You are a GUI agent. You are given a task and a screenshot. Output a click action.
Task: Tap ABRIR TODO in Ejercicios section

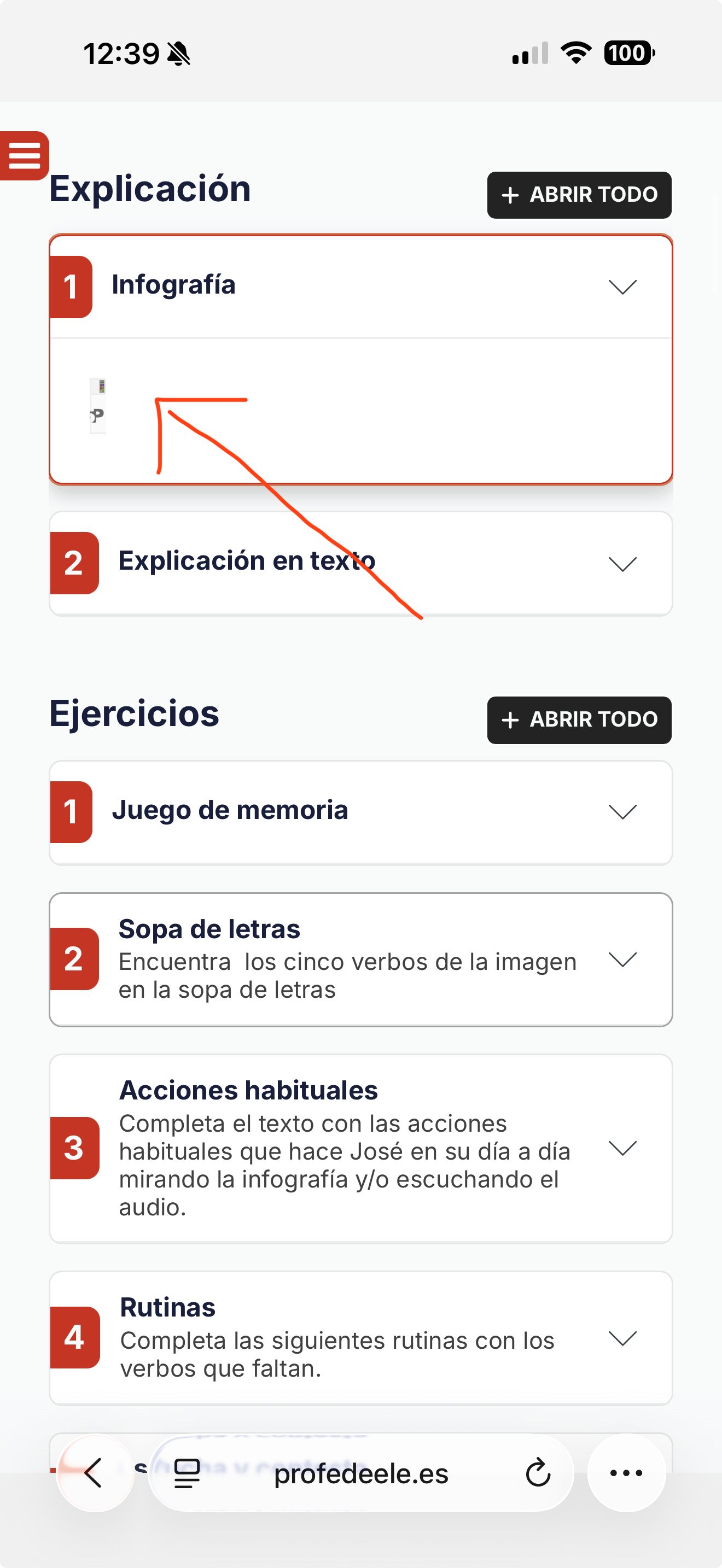579,719
